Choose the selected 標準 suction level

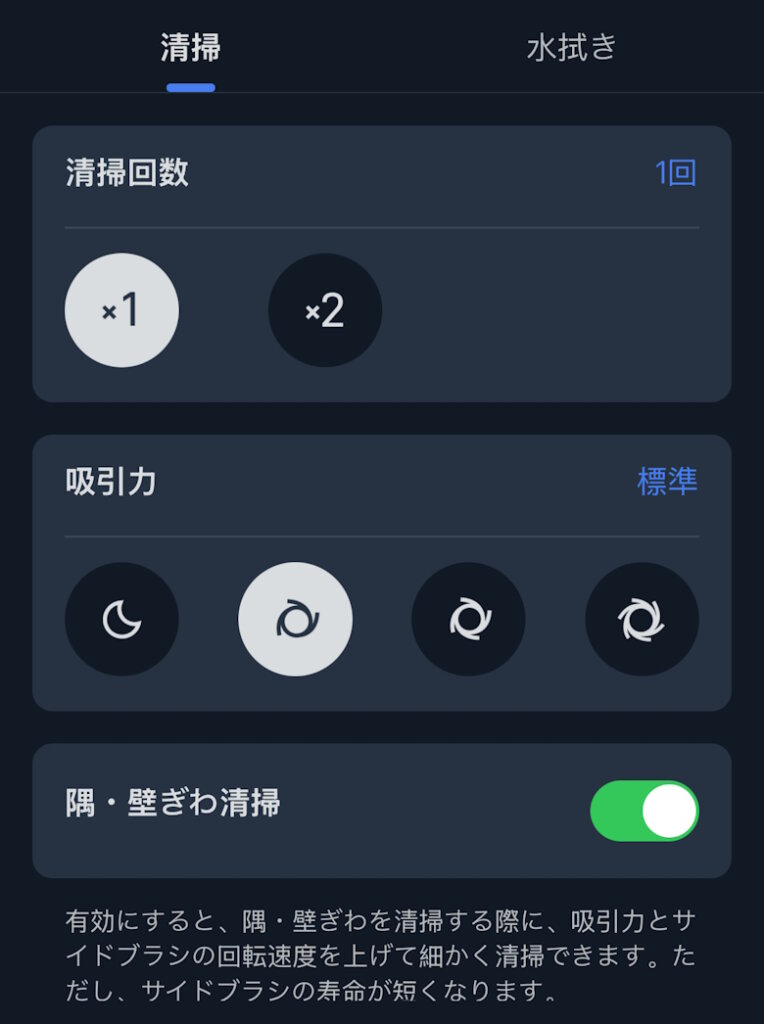[x=295, y=620]
